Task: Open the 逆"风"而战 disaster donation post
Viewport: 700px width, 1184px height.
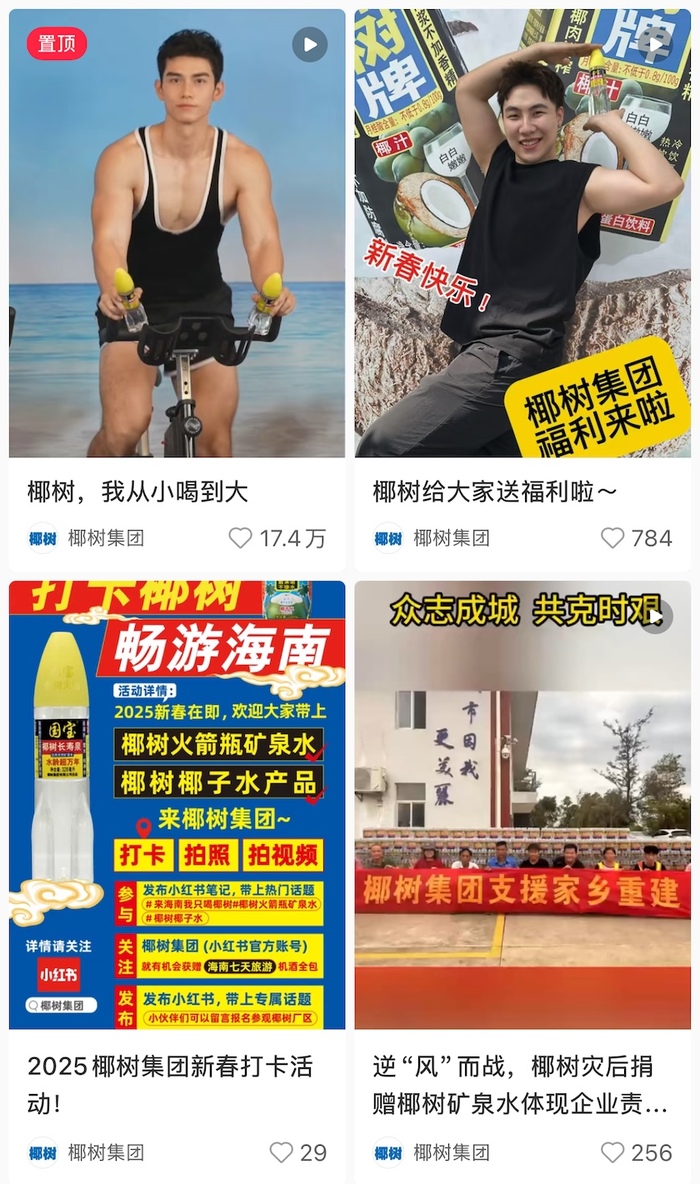Action: 522,805
